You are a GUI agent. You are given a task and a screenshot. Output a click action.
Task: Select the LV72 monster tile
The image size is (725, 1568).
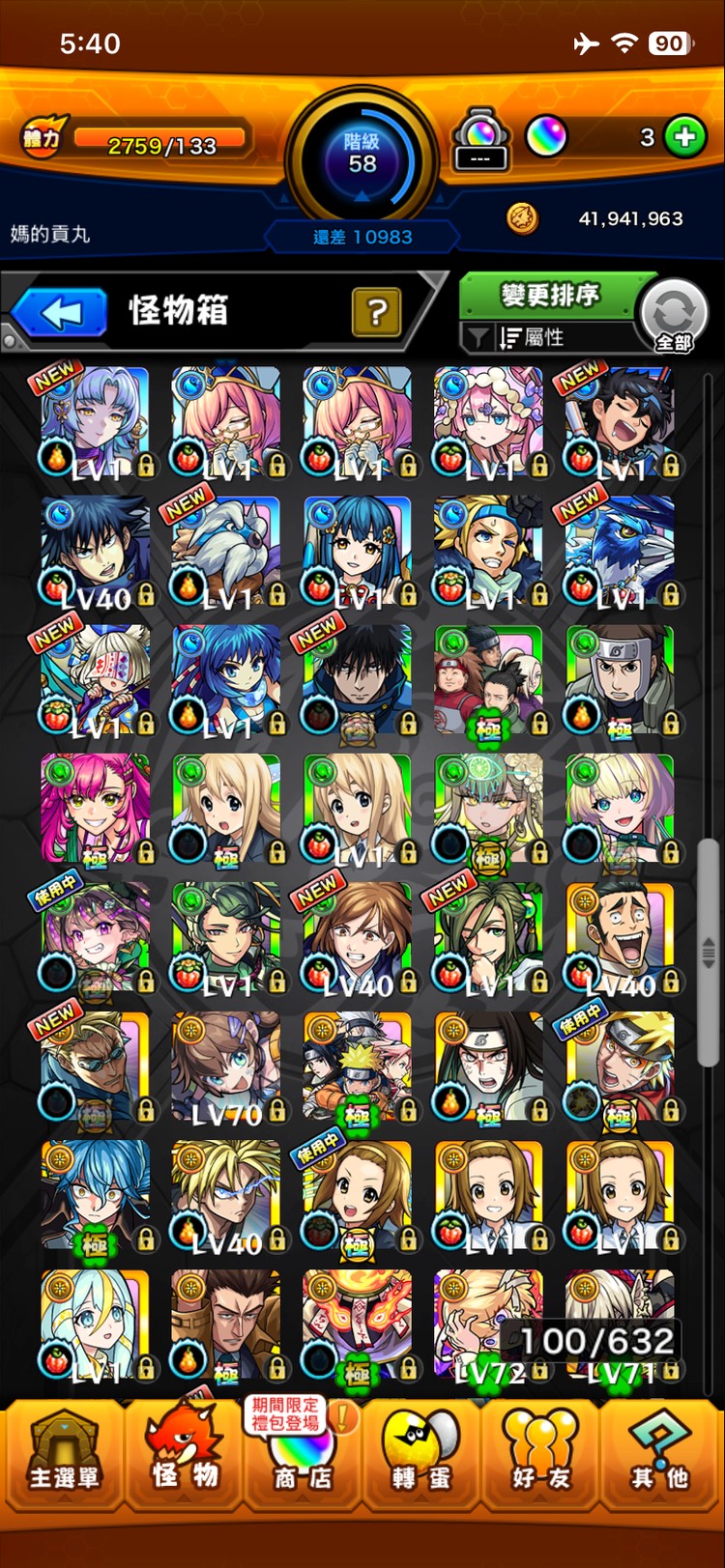click(x=489, y=1326)
